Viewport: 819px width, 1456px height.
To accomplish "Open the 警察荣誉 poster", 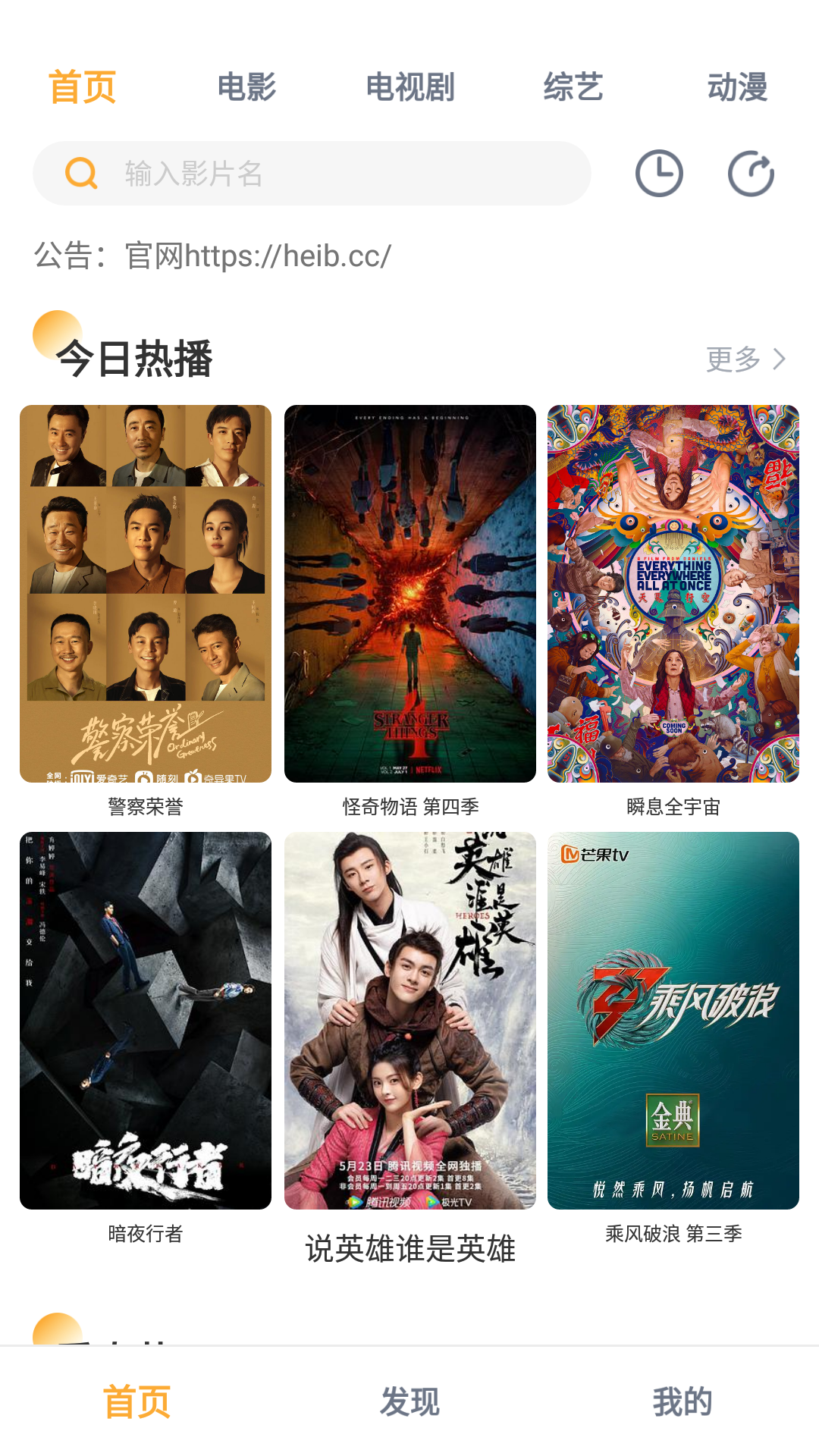I will tap(146, 594).
